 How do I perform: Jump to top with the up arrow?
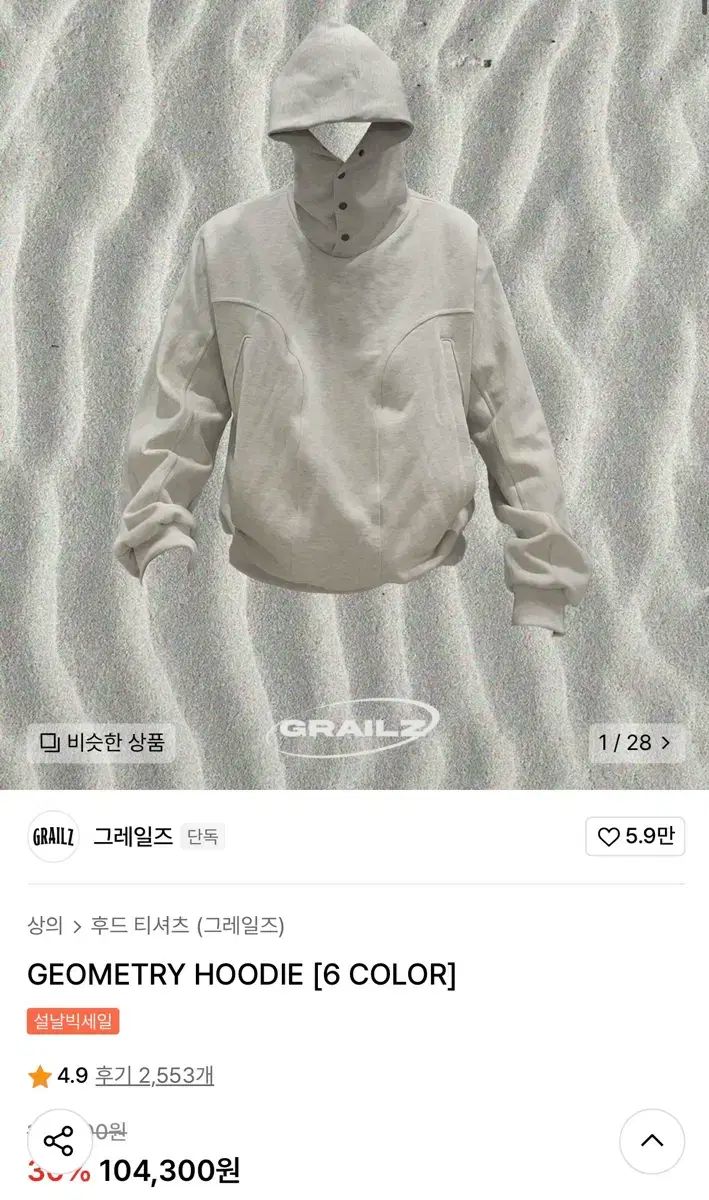point(652,1142)
